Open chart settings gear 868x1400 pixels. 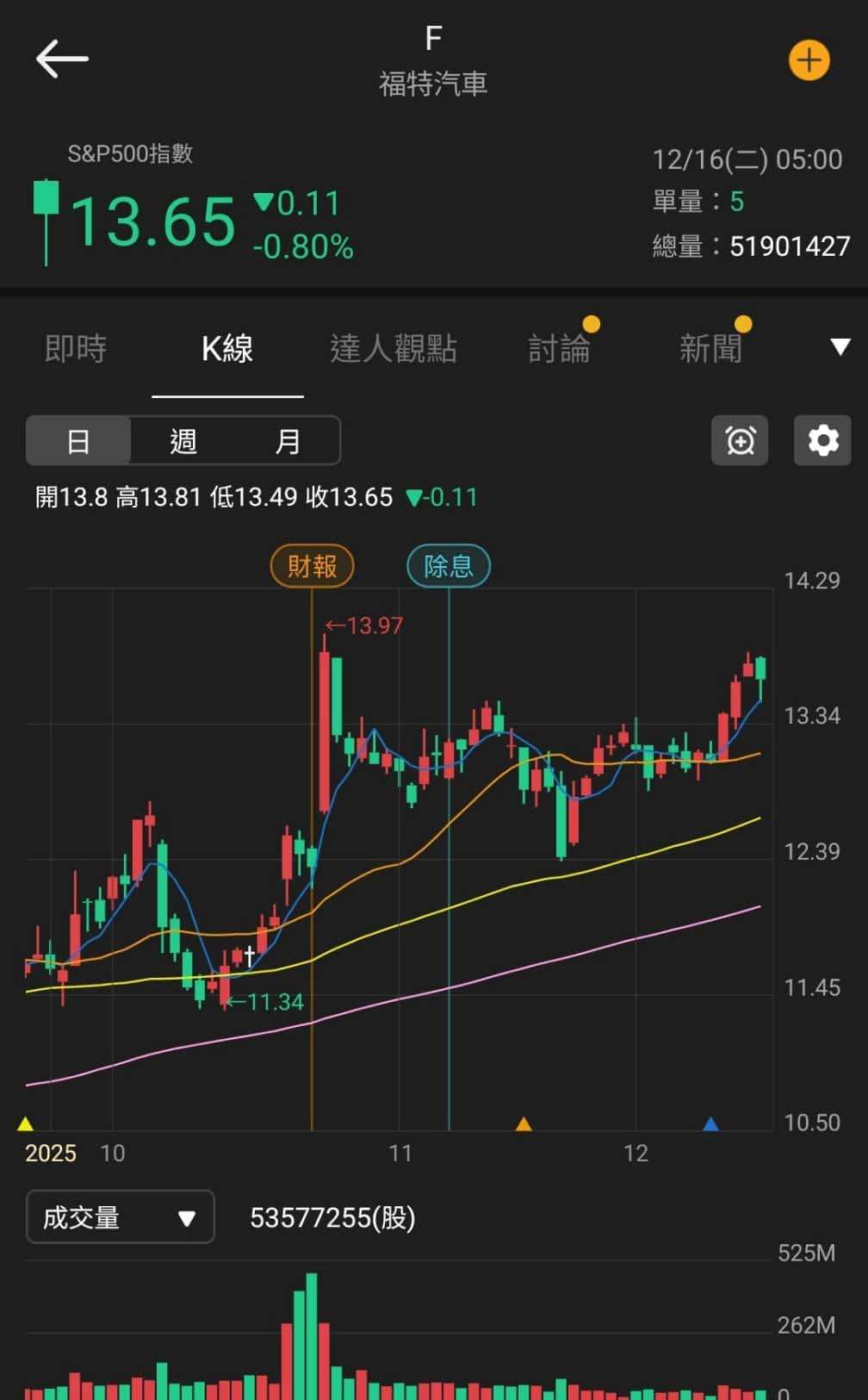(x=822, y=440)
